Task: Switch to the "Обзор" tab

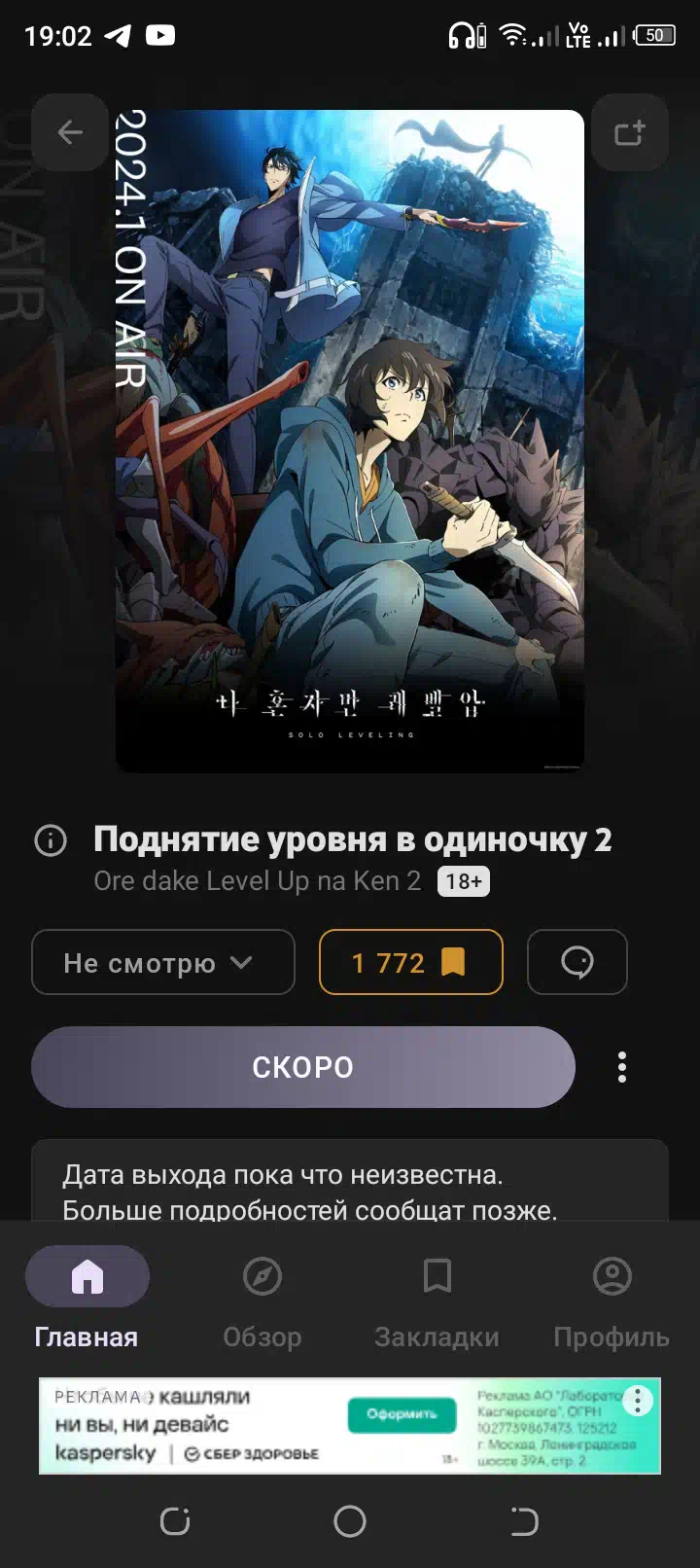Action: point(262,1299)
